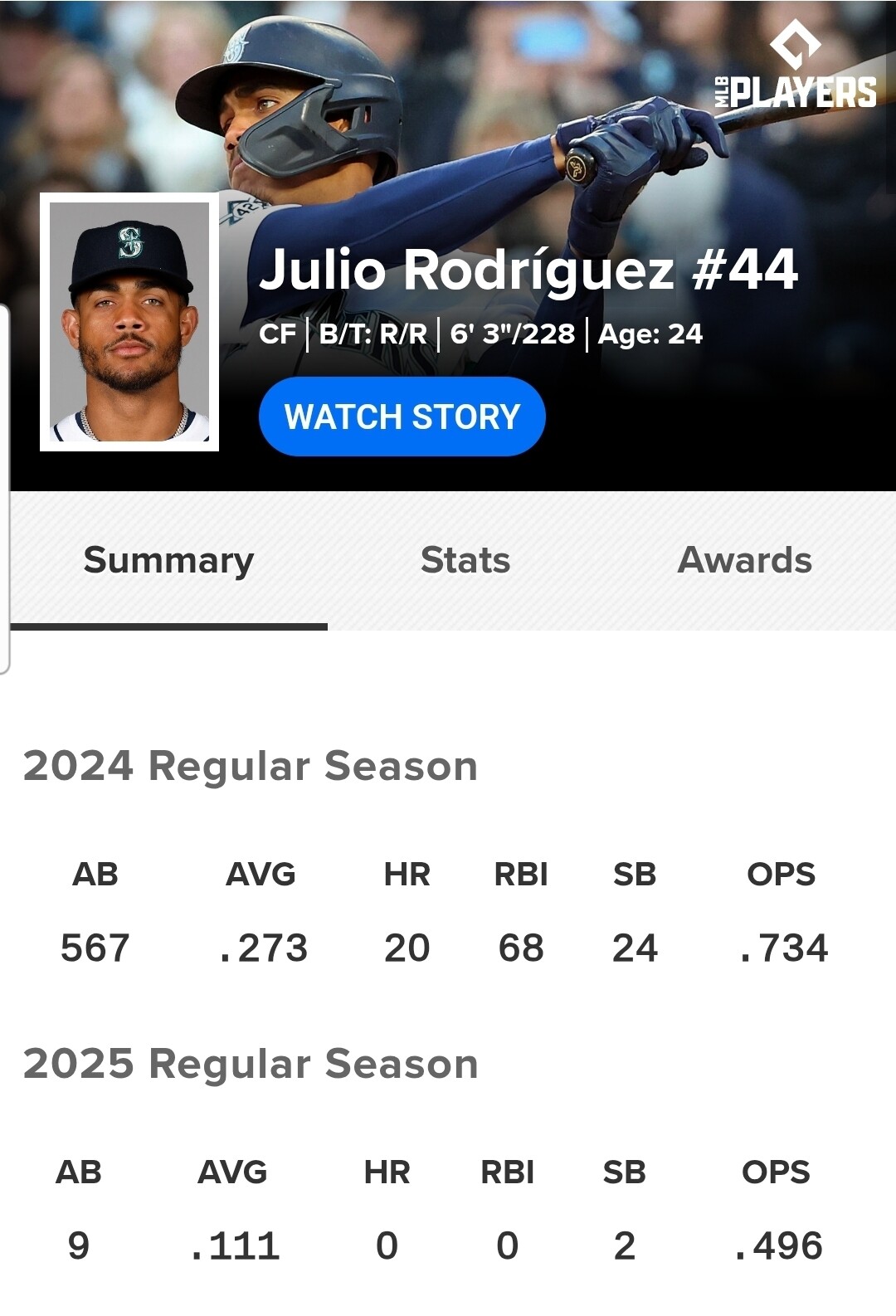Select the Summary tab
The image size is (896, 1316).
168,560
